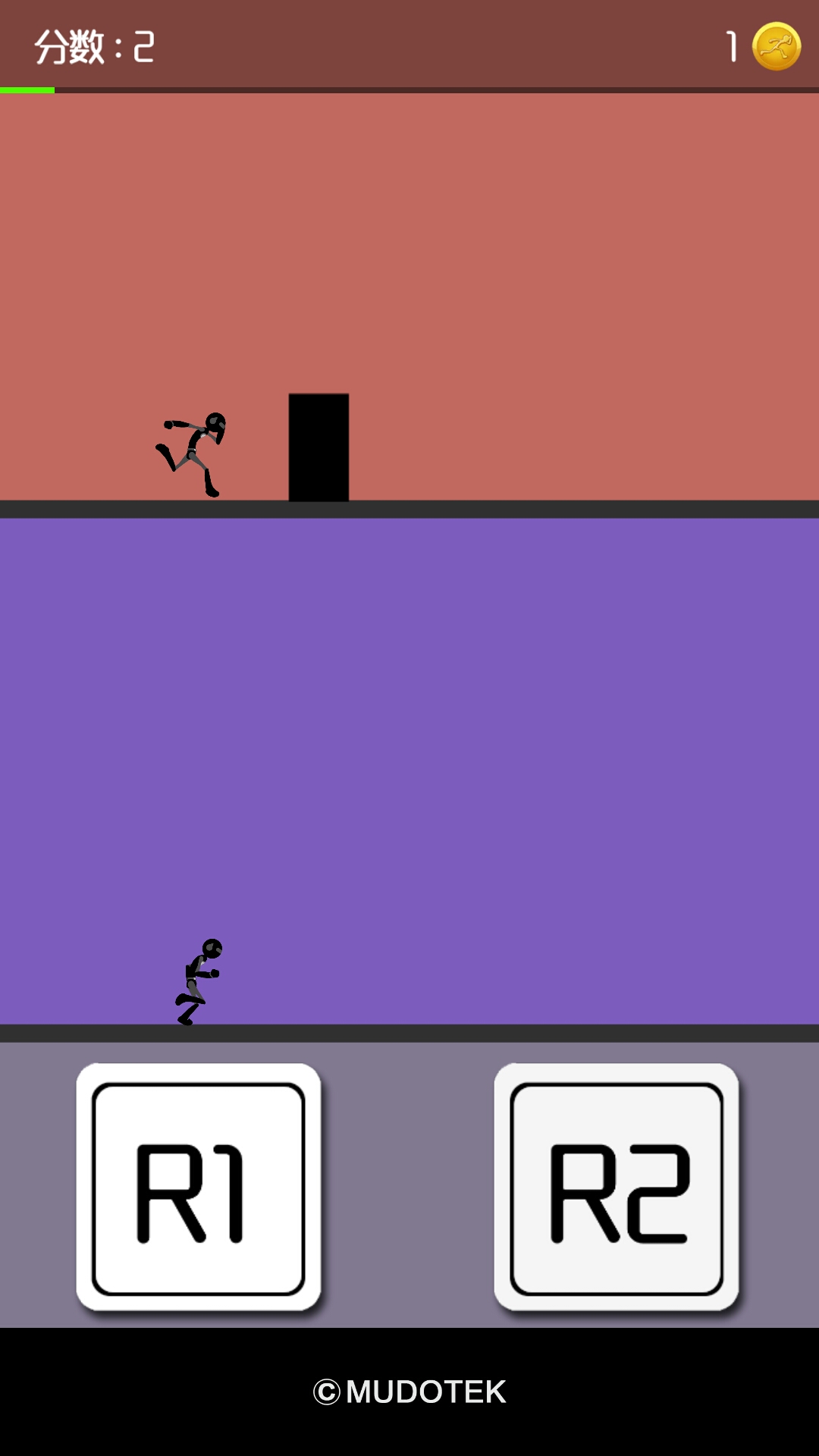Image resolution: width=819 pixels, height=1456 pixels.
Task: Tap the R1 jump button
Action: tap(199, 1188)
